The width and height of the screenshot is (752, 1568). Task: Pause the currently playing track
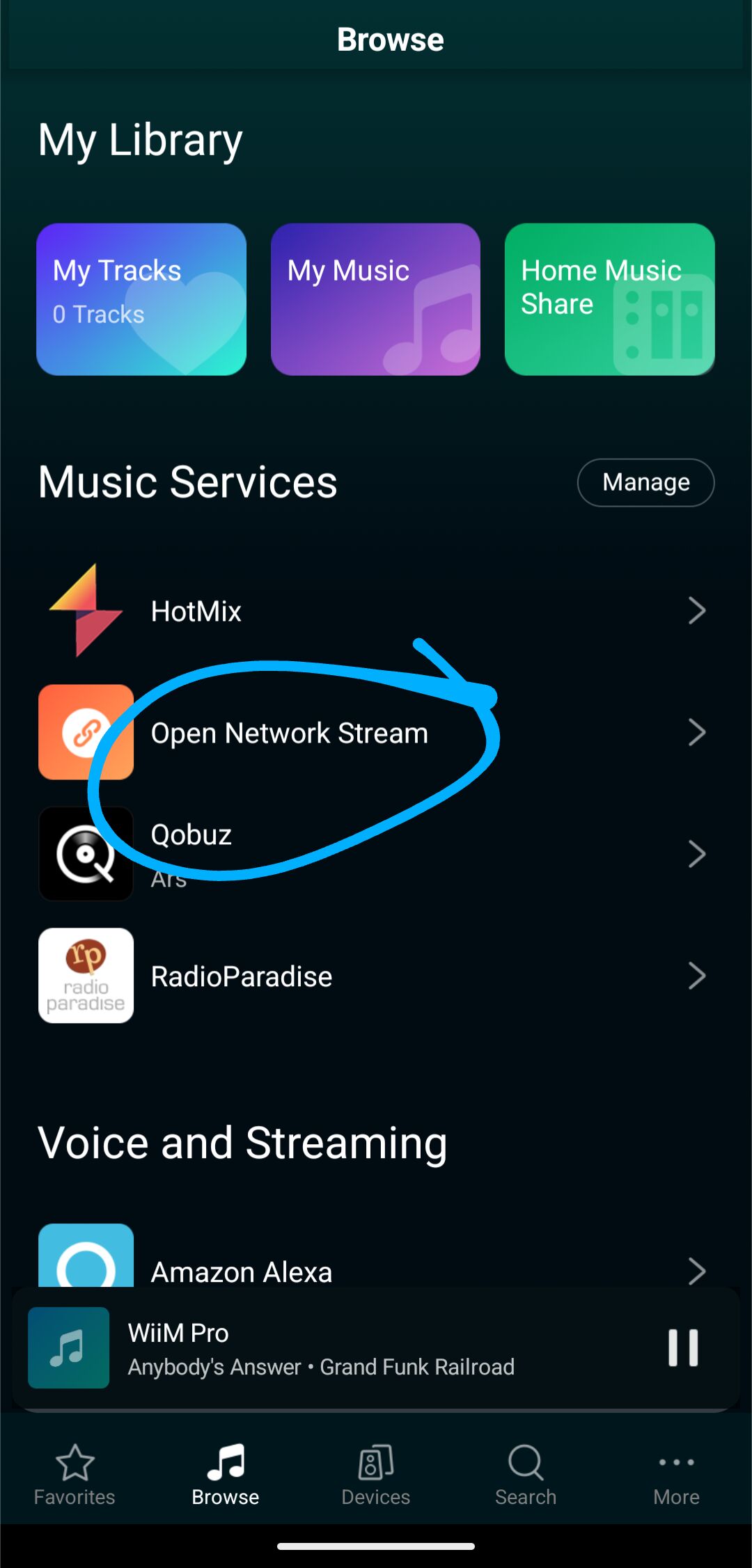683,1348
